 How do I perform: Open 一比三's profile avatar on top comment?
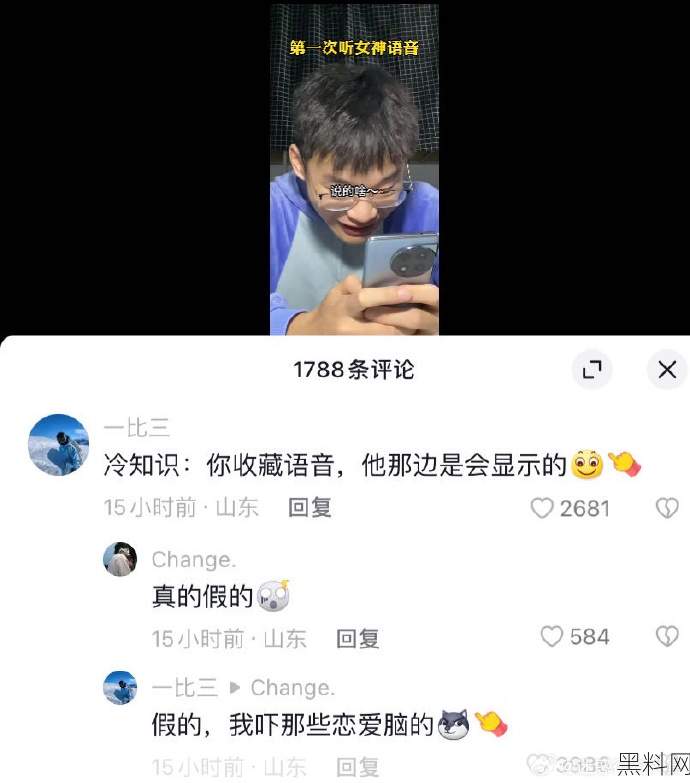coord(58,445)
